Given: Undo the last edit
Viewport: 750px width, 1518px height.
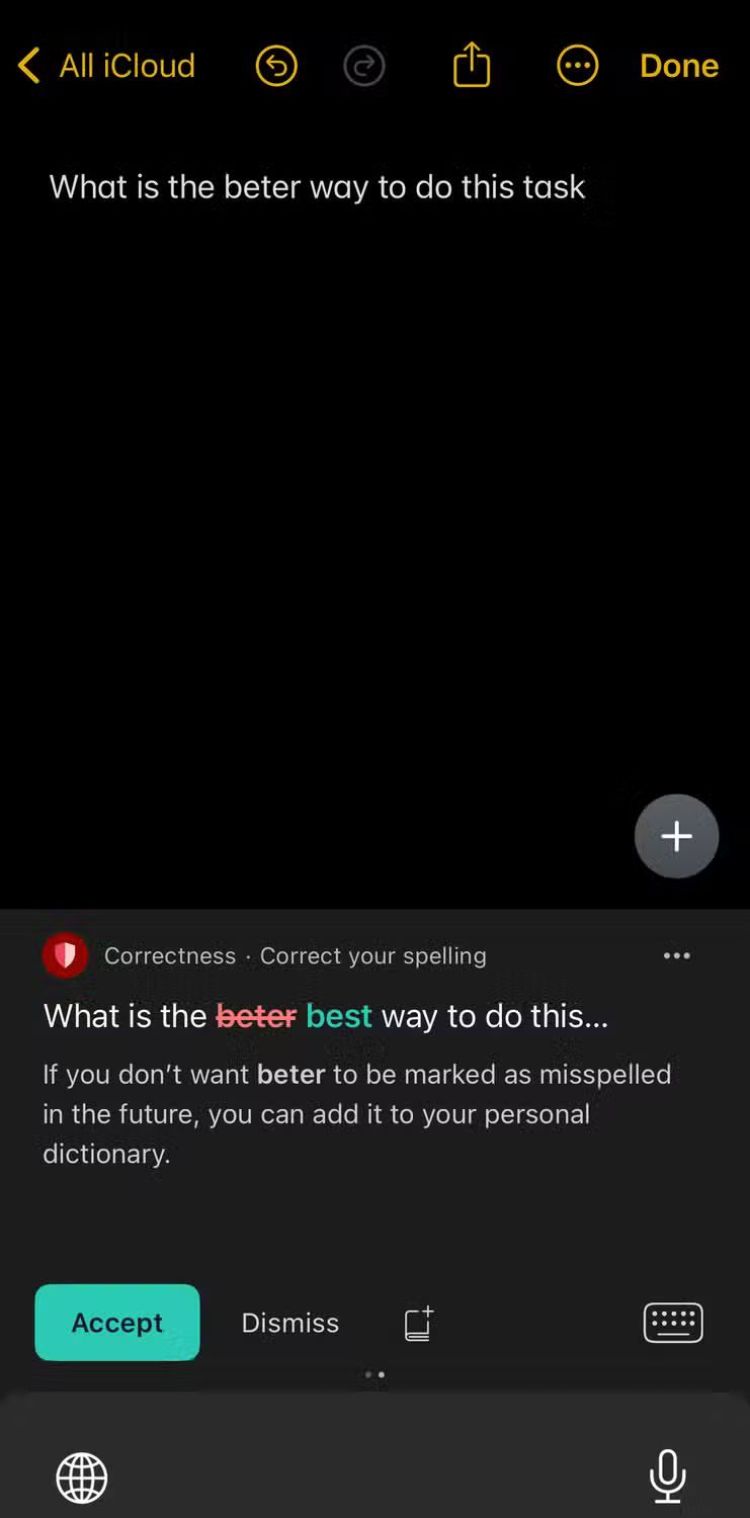Looking at the screenshot, I should 276,67.
